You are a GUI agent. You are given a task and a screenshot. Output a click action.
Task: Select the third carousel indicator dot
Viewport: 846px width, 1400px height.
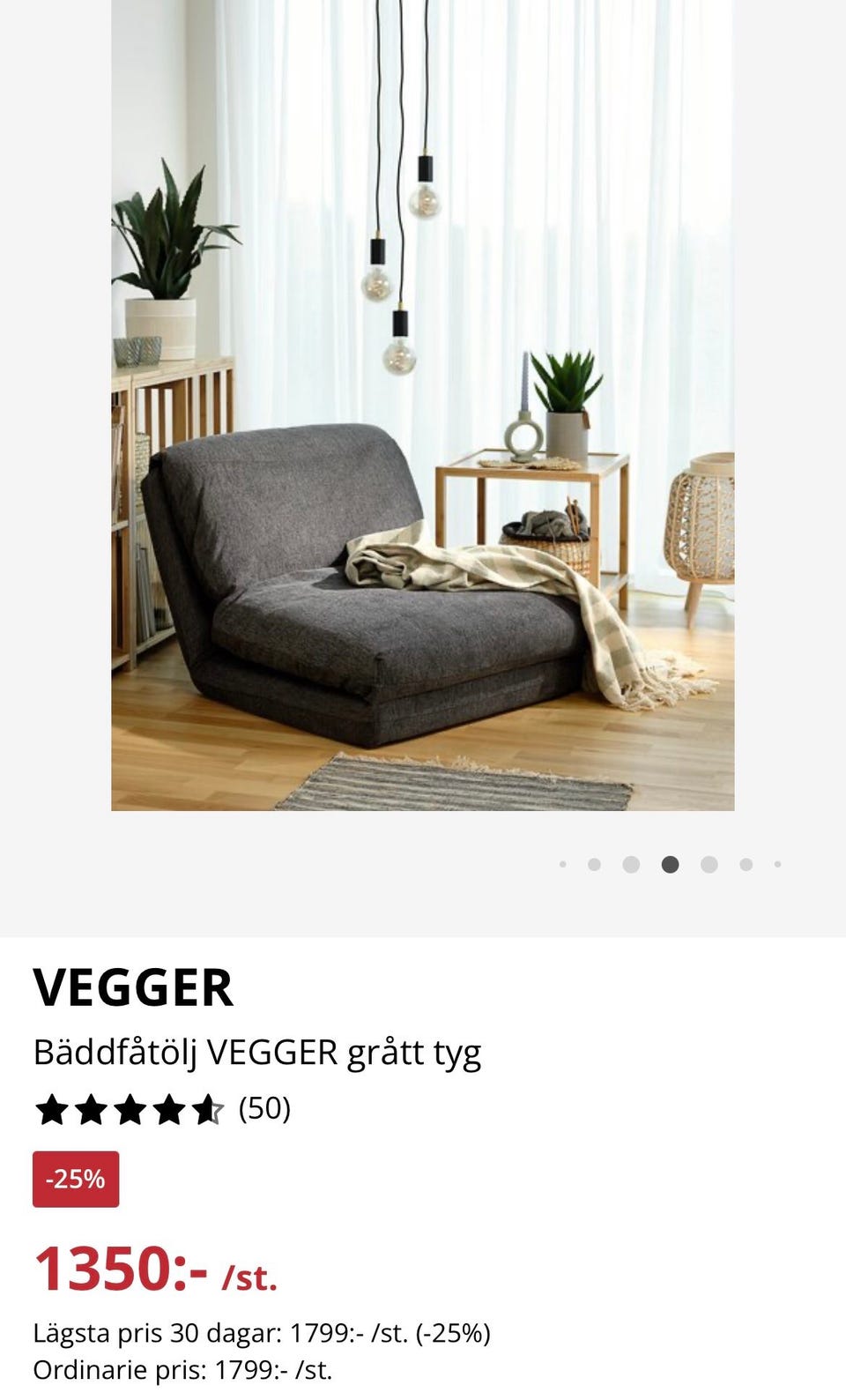coord(632,864)
